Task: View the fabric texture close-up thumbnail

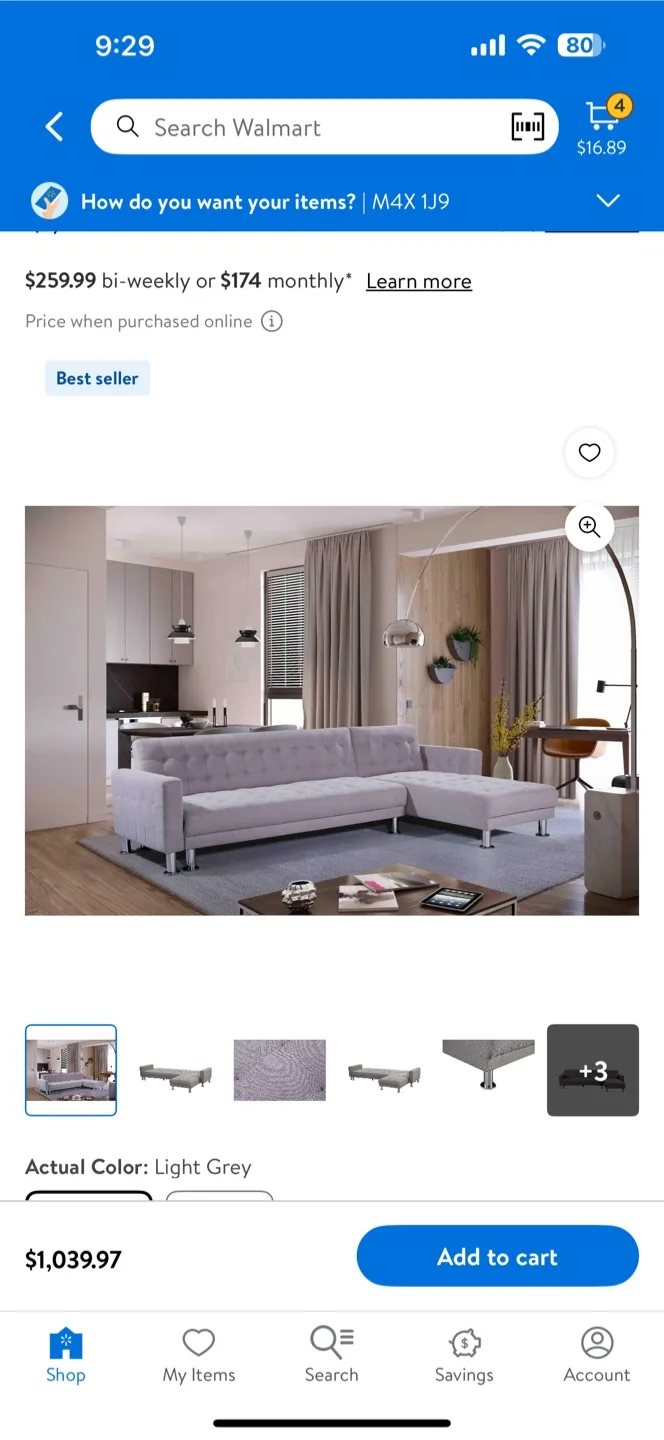Action: point(279,1070)
